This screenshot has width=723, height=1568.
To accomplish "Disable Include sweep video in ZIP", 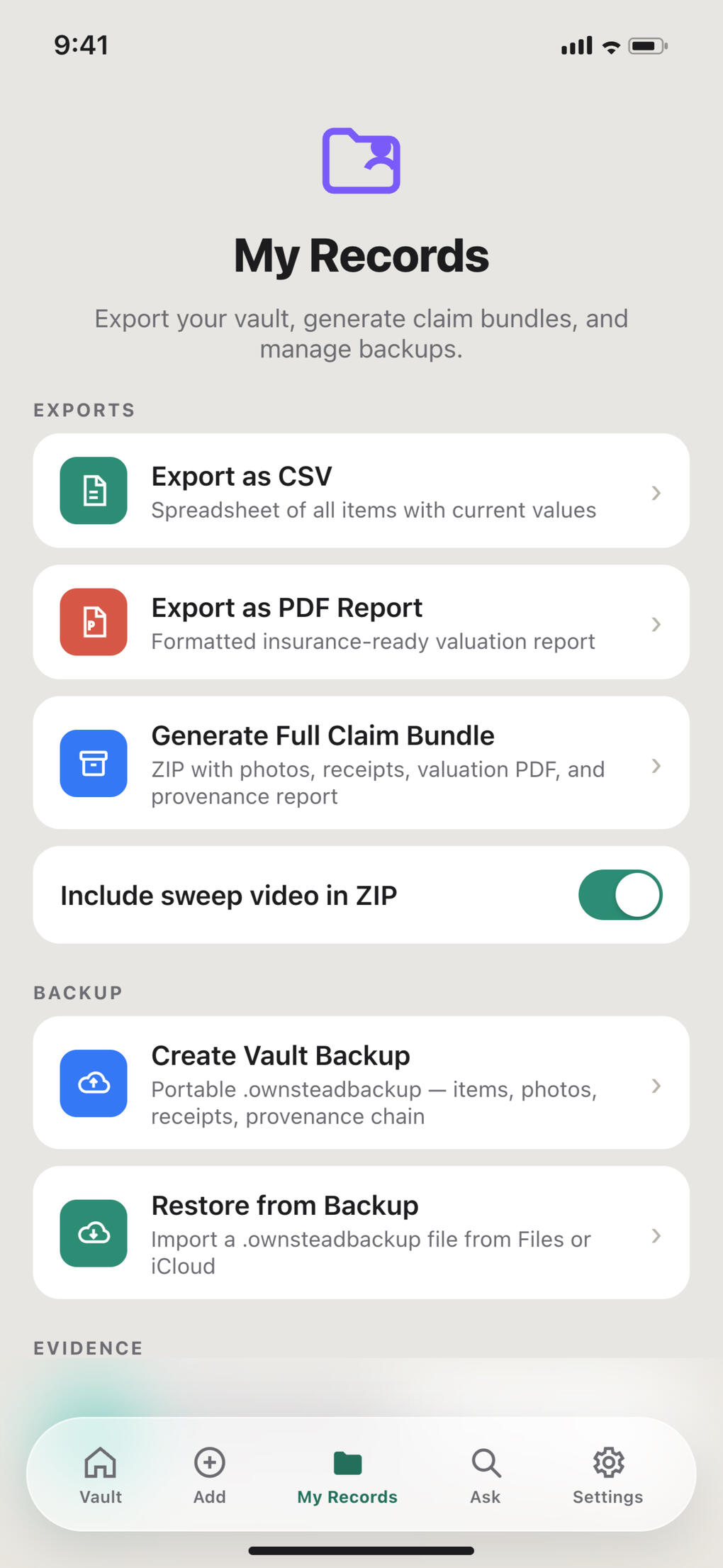I will 620,895.
